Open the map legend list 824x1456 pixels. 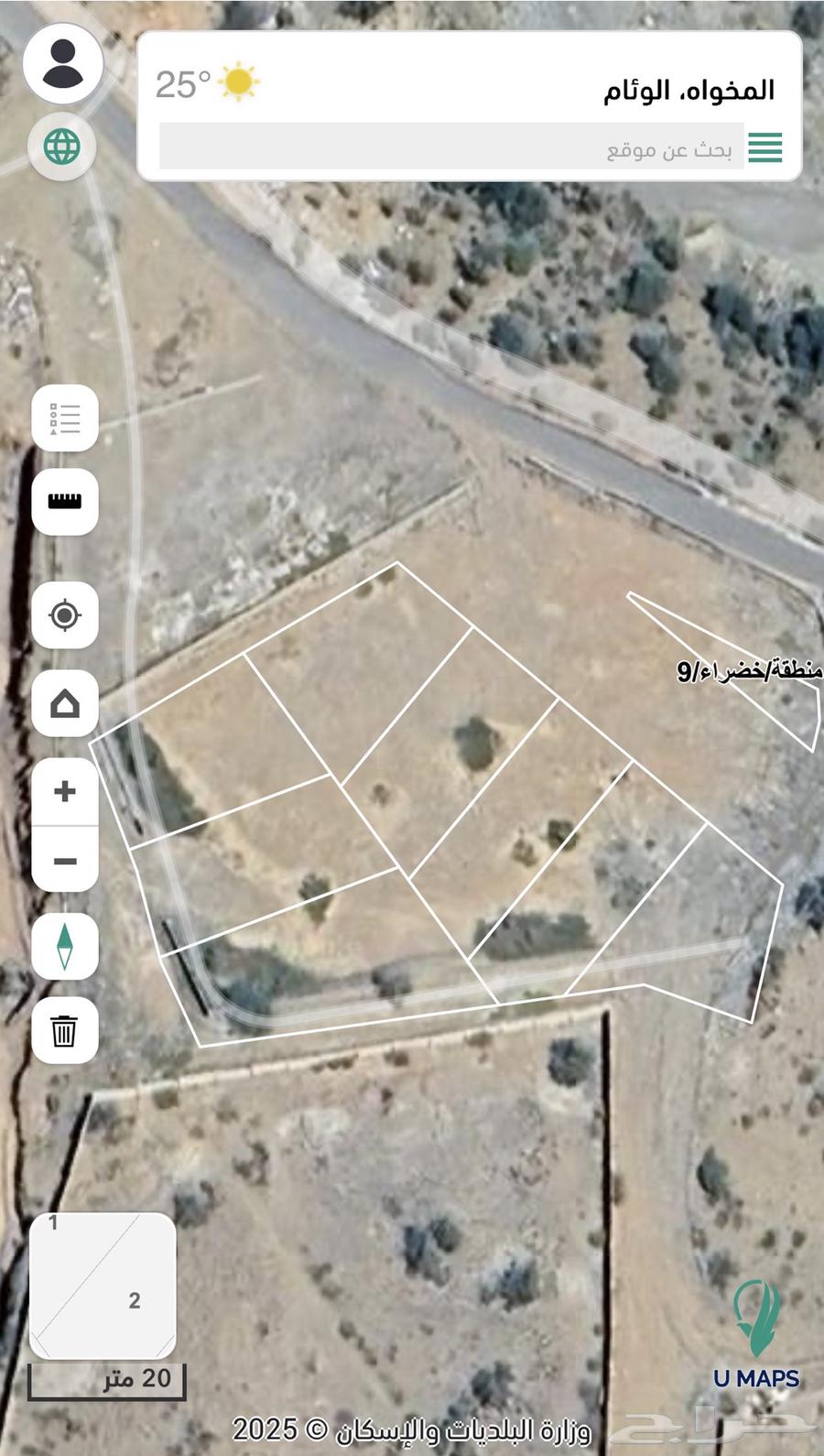point(65,418)
